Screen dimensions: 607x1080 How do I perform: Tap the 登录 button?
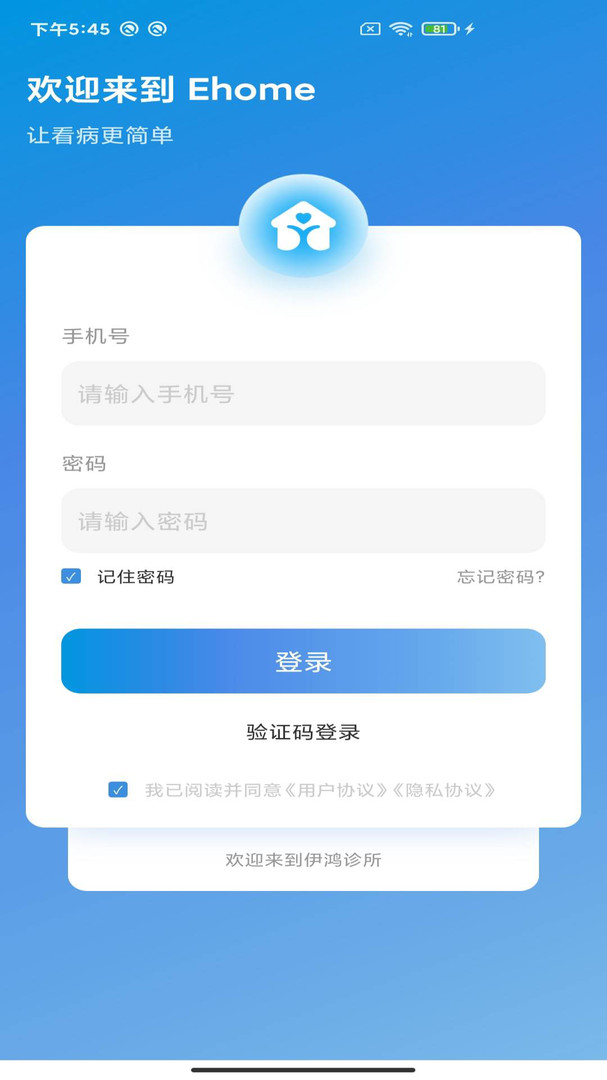click(303, 661)
